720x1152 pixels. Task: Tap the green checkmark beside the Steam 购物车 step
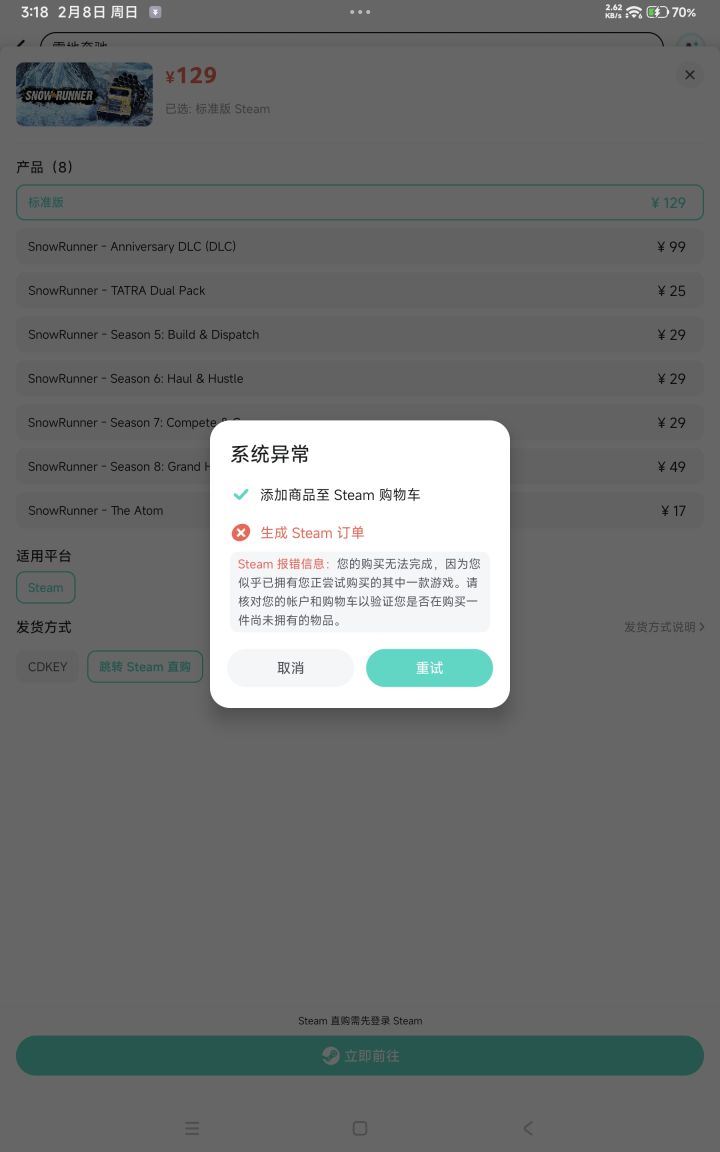(x=240, y=494)
